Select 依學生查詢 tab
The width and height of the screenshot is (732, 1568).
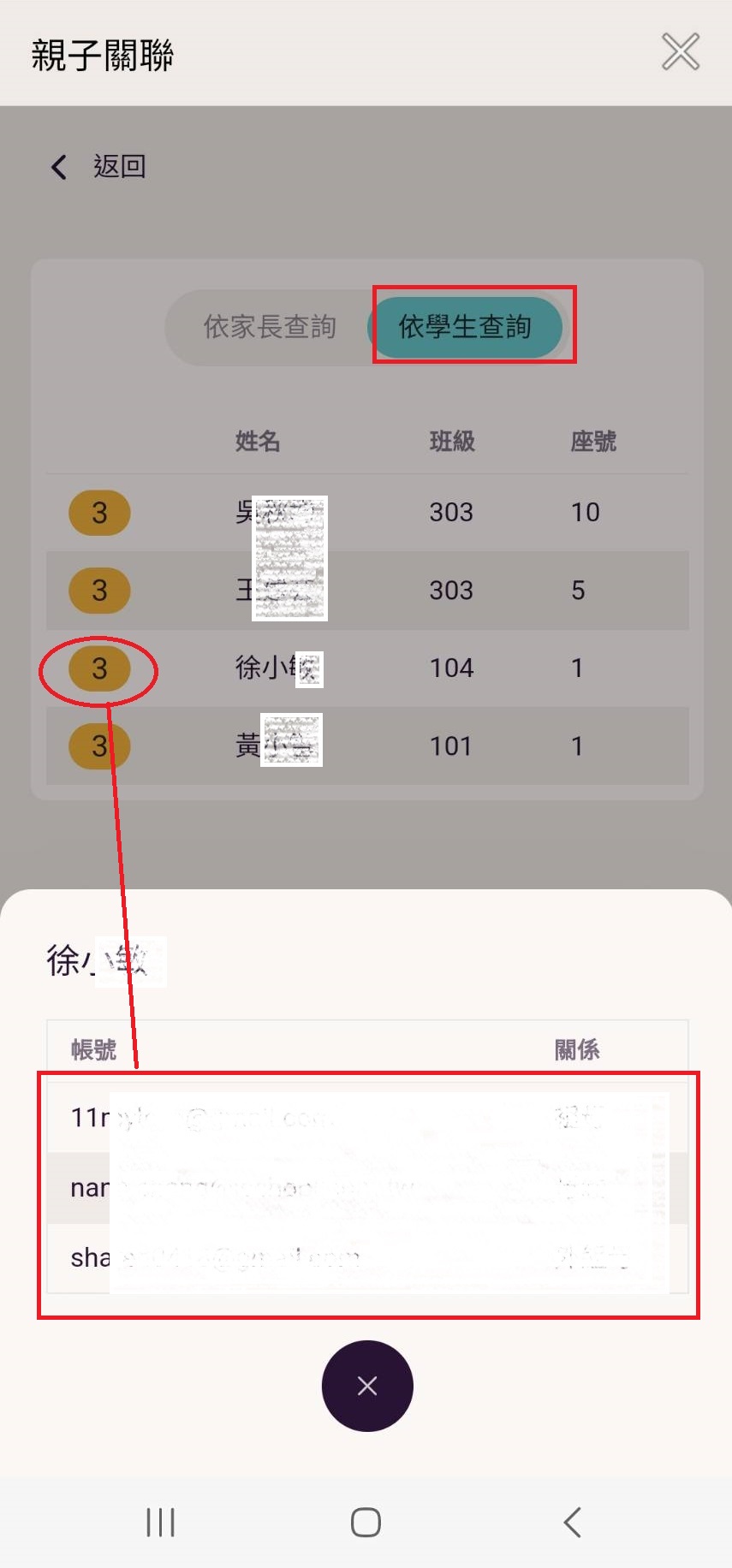pyautogui.click(x=465, y=327)
